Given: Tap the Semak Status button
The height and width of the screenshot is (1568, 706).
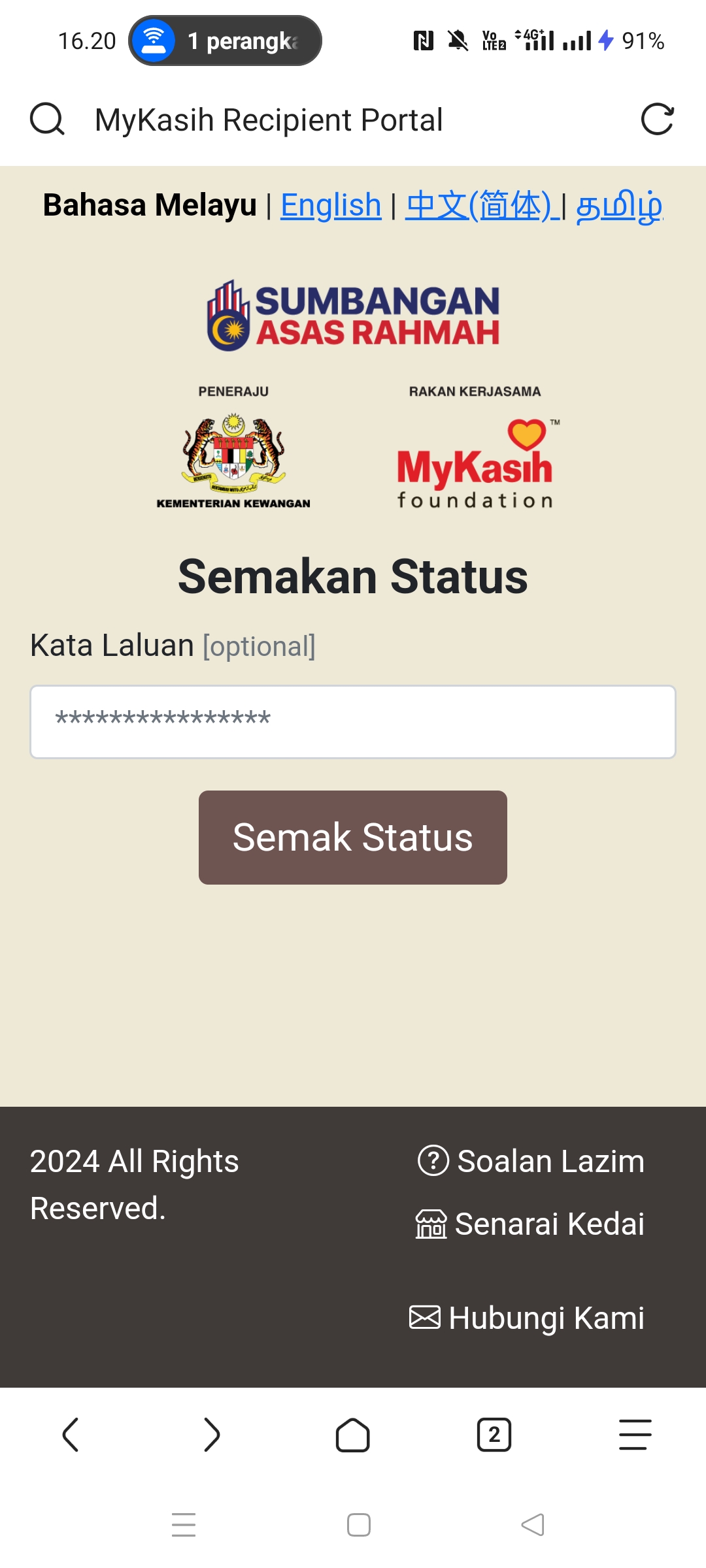Looking at the screenshot, I should (353, 838).
